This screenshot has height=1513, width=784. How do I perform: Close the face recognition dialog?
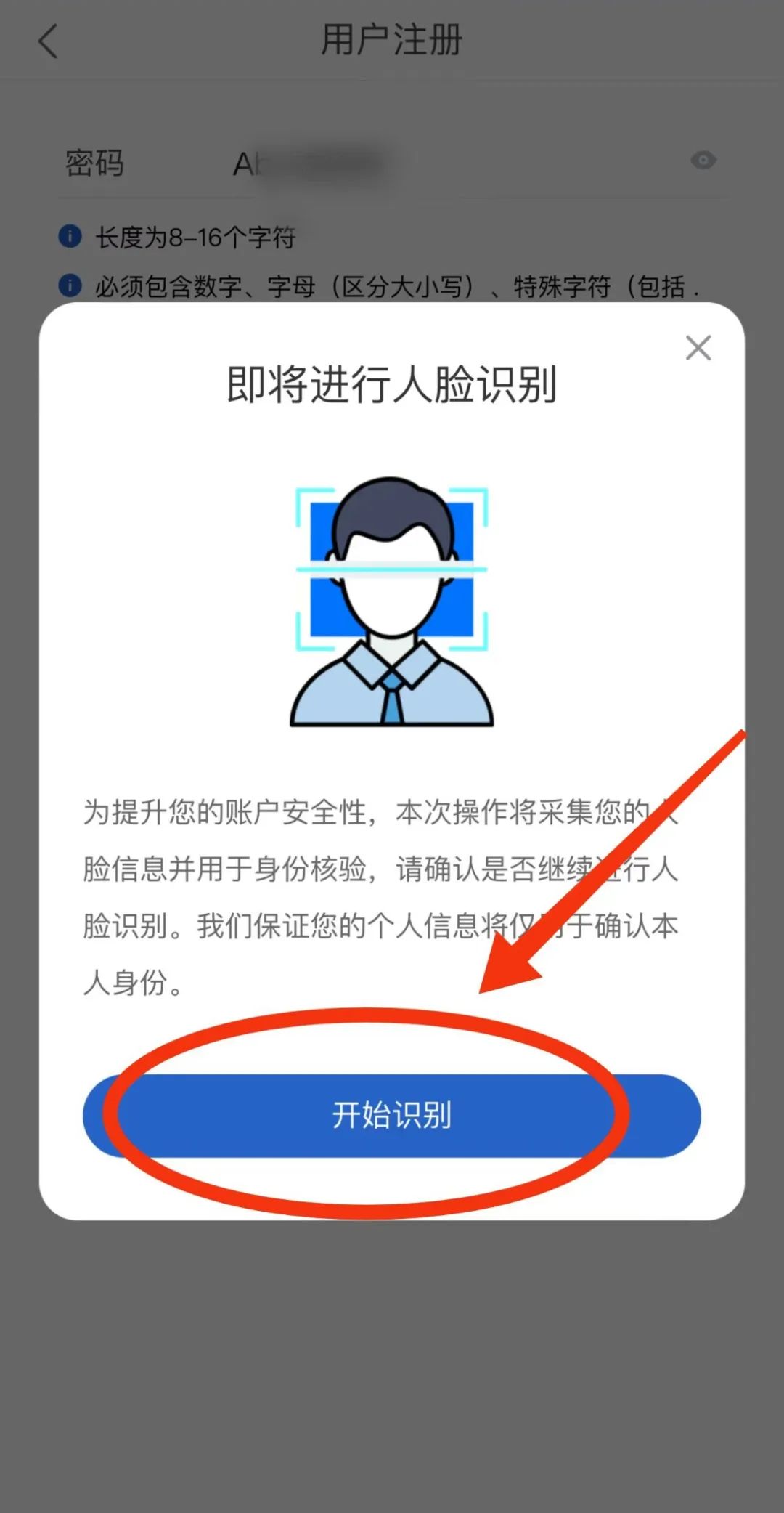point(698,348)
